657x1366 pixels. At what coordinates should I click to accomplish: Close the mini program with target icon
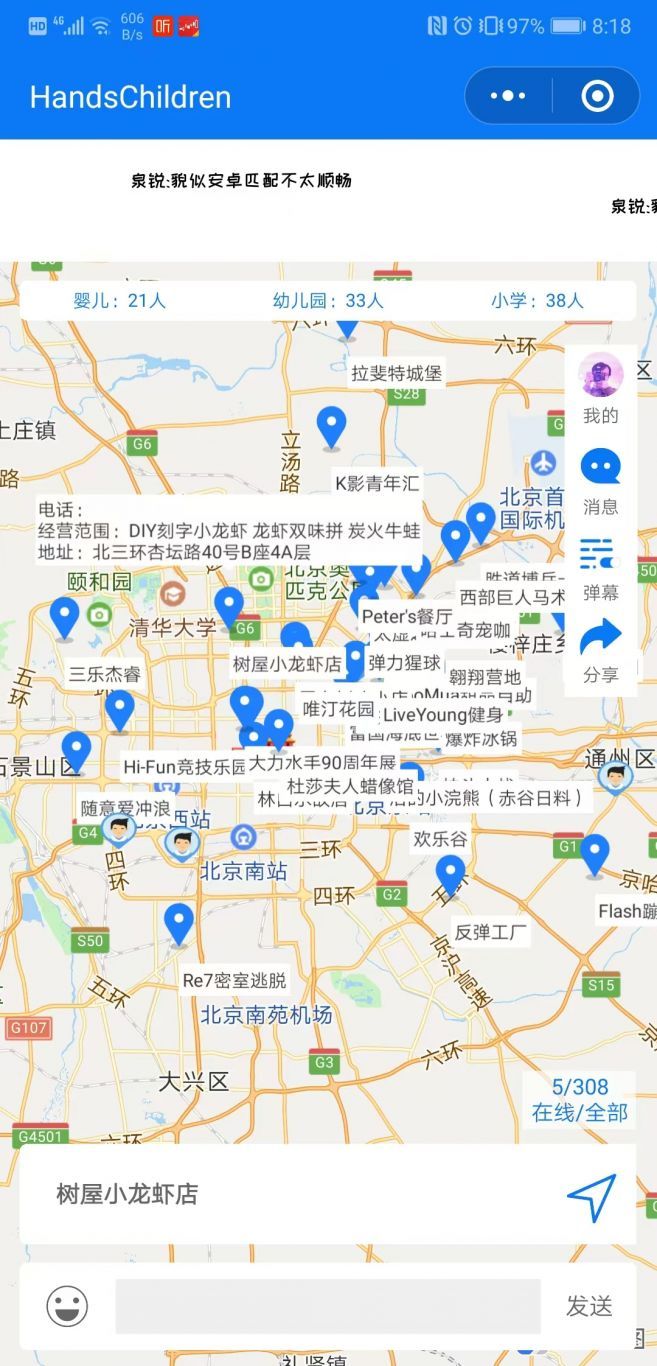[x=597, y=96]
